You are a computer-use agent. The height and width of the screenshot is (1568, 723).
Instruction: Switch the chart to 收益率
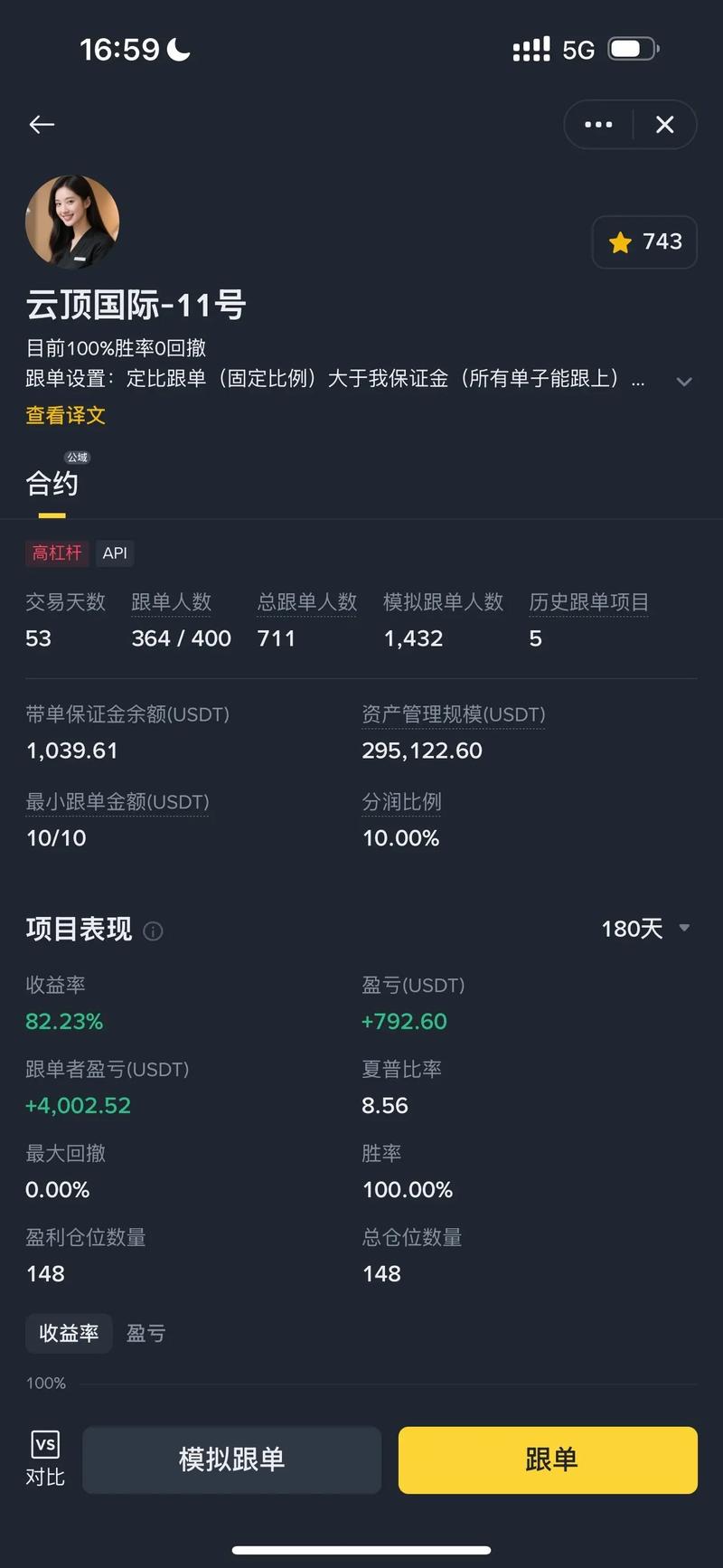coord(69,1334)
